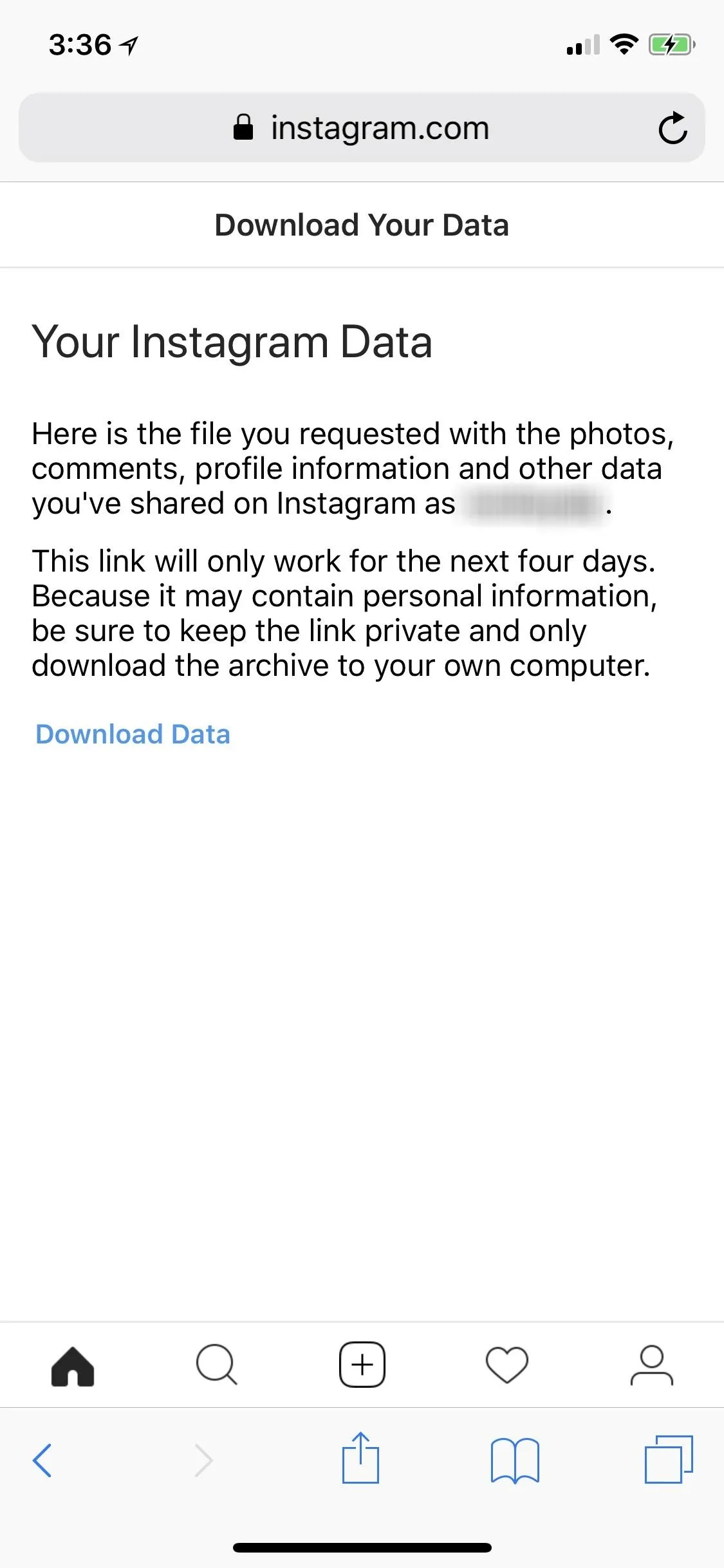Screen dimensions: 724x1568
Task: Reload the page with the refresh icon
Action: click(x=673, y=127)
